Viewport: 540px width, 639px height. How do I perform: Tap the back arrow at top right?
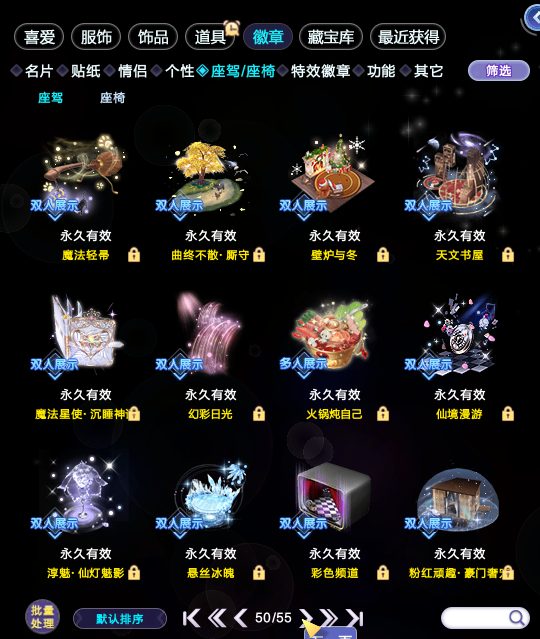coord(532,18)
